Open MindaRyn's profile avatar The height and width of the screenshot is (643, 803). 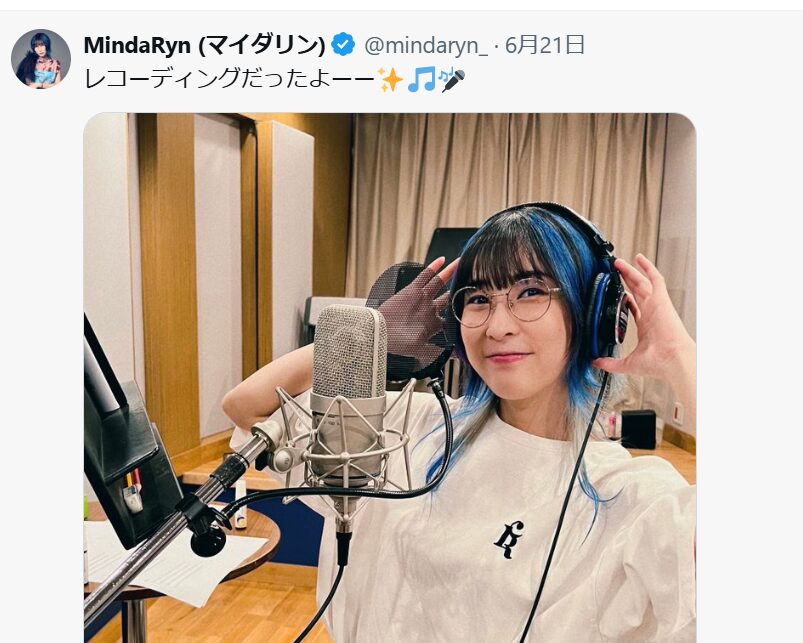click(x=41, y=58)
